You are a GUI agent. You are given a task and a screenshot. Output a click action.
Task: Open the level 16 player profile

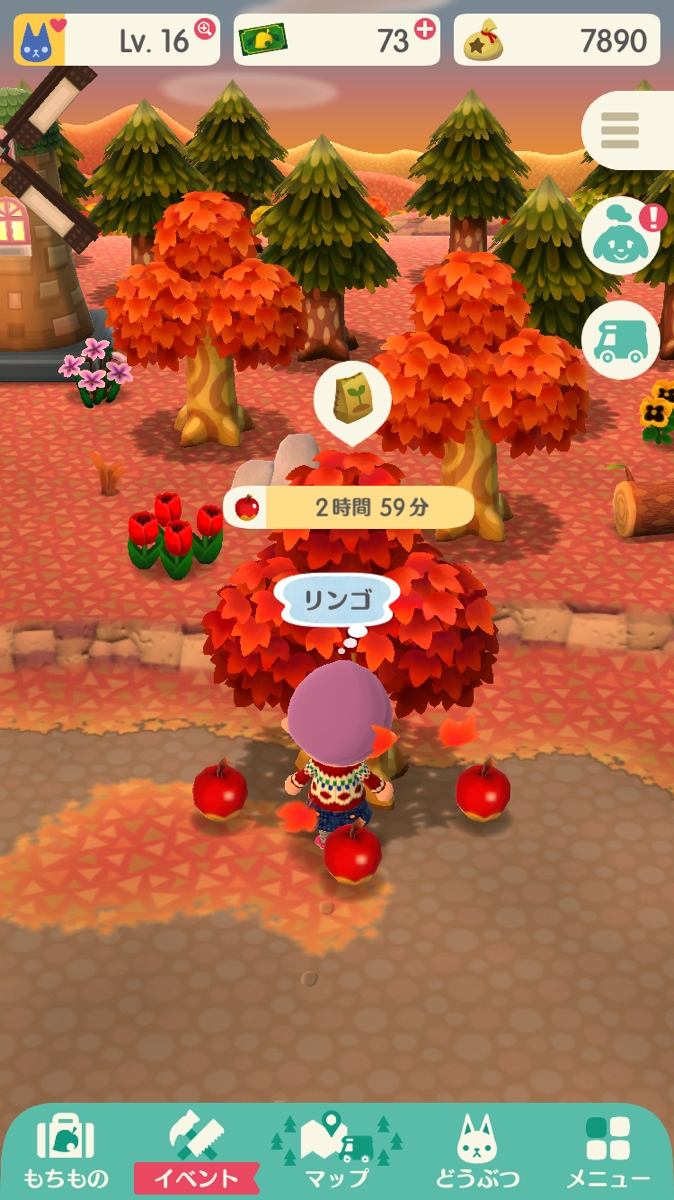(115, 40)
